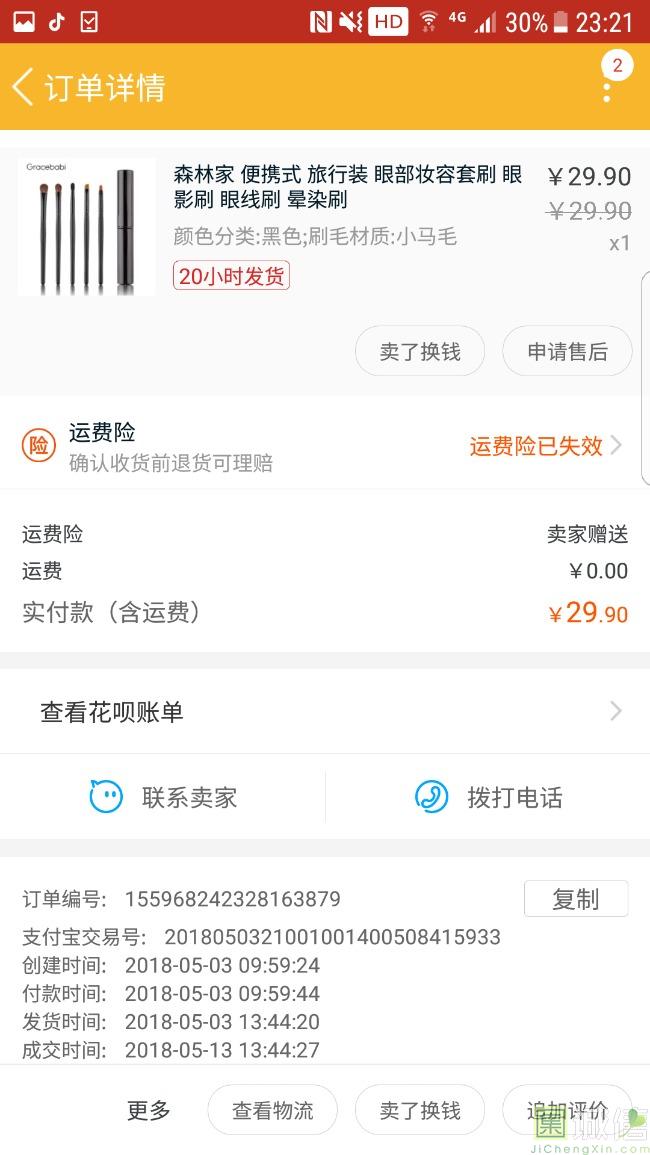Open the 运费险 shipping insurance details

tap(546, 446)
